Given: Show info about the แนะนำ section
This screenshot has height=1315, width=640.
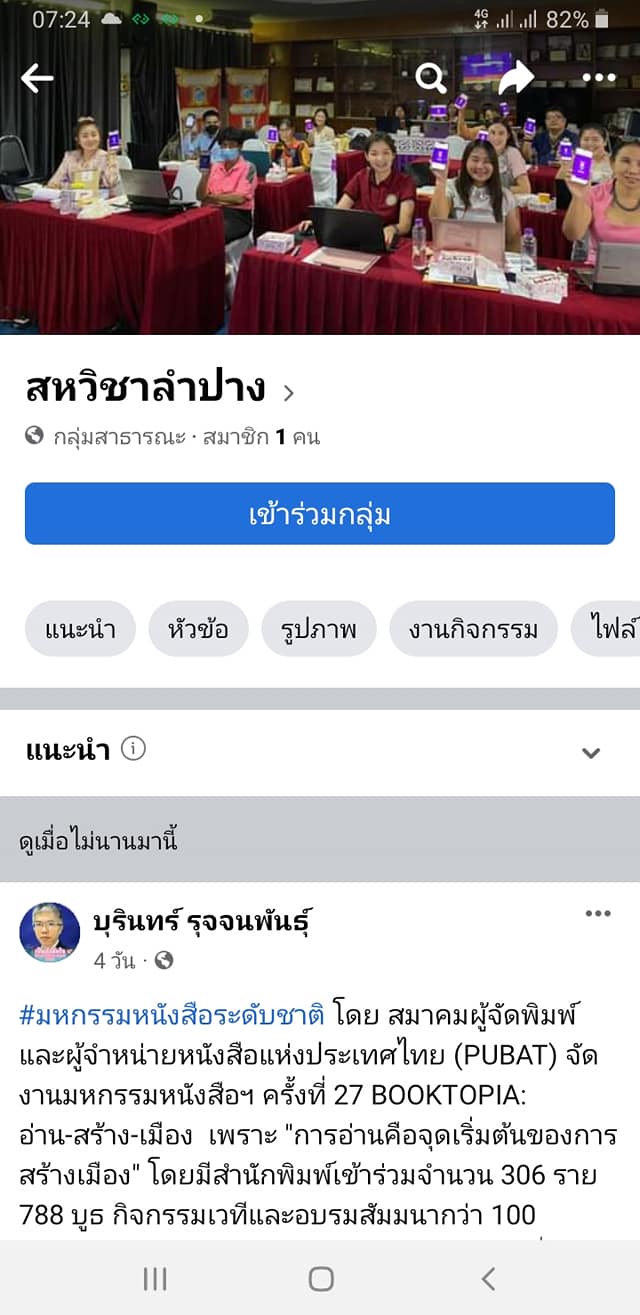Looking at the screenshot, I should coord(133,748).
